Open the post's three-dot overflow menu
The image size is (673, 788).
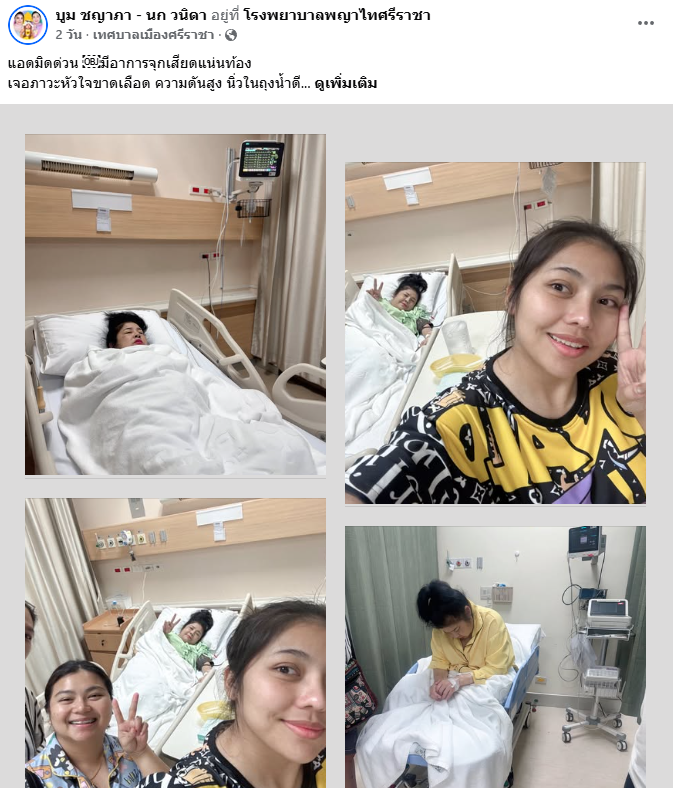click(645, 22)
